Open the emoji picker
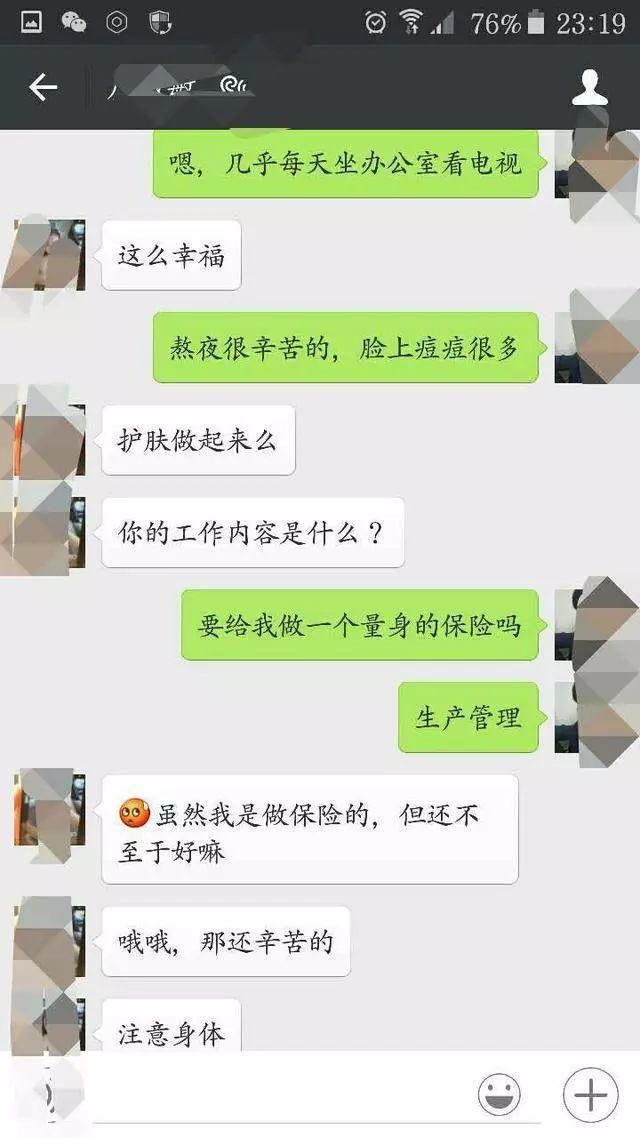The width and height of the screenshot is (640, 1138). click(x=499, y=1094)
